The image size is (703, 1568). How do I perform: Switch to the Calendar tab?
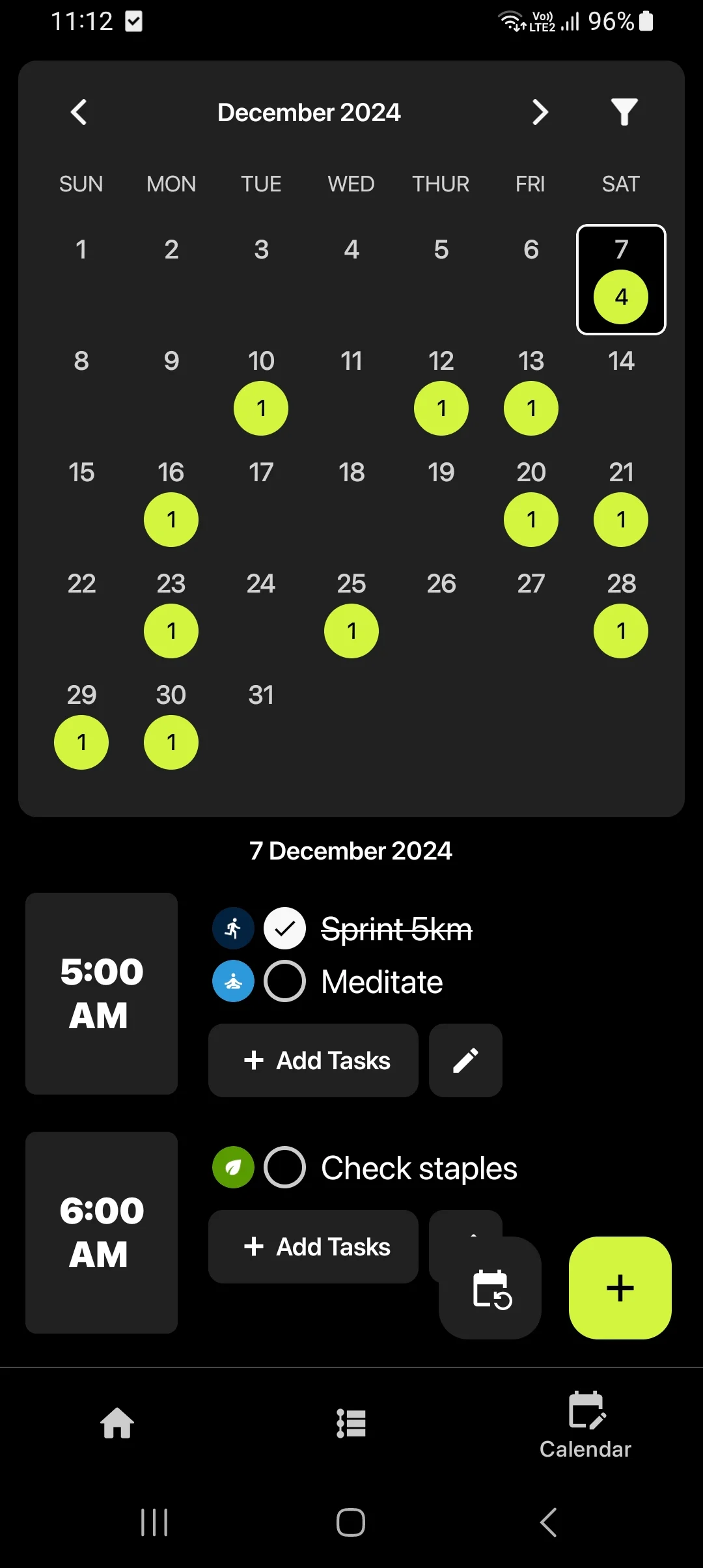pos(585,1423)
